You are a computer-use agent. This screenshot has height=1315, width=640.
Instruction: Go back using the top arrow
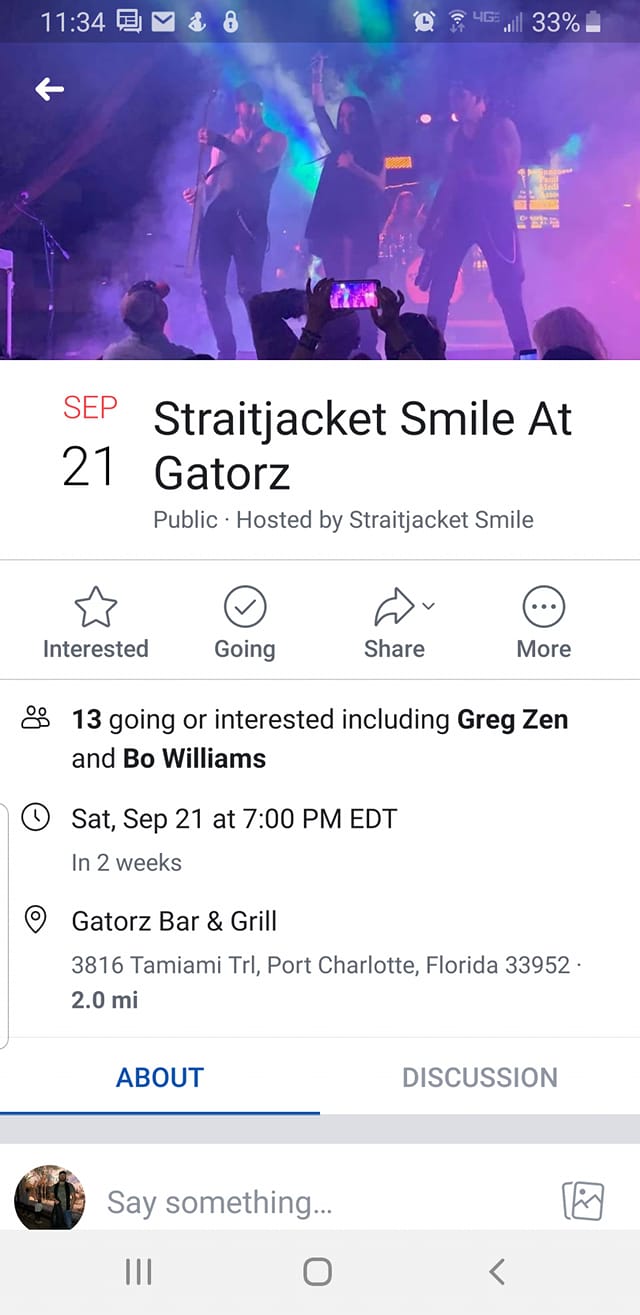click(x=49, y=91)
